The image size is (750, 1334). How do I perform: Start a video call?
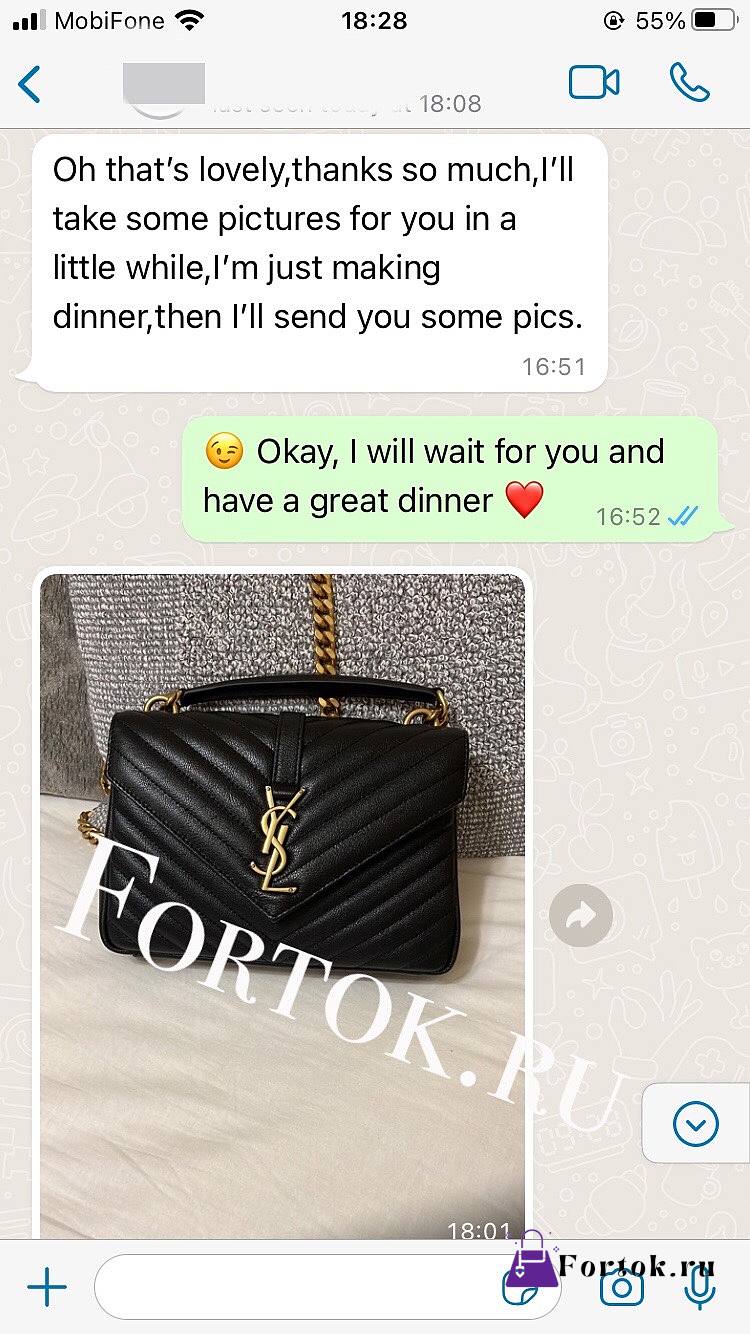(594, 83)
